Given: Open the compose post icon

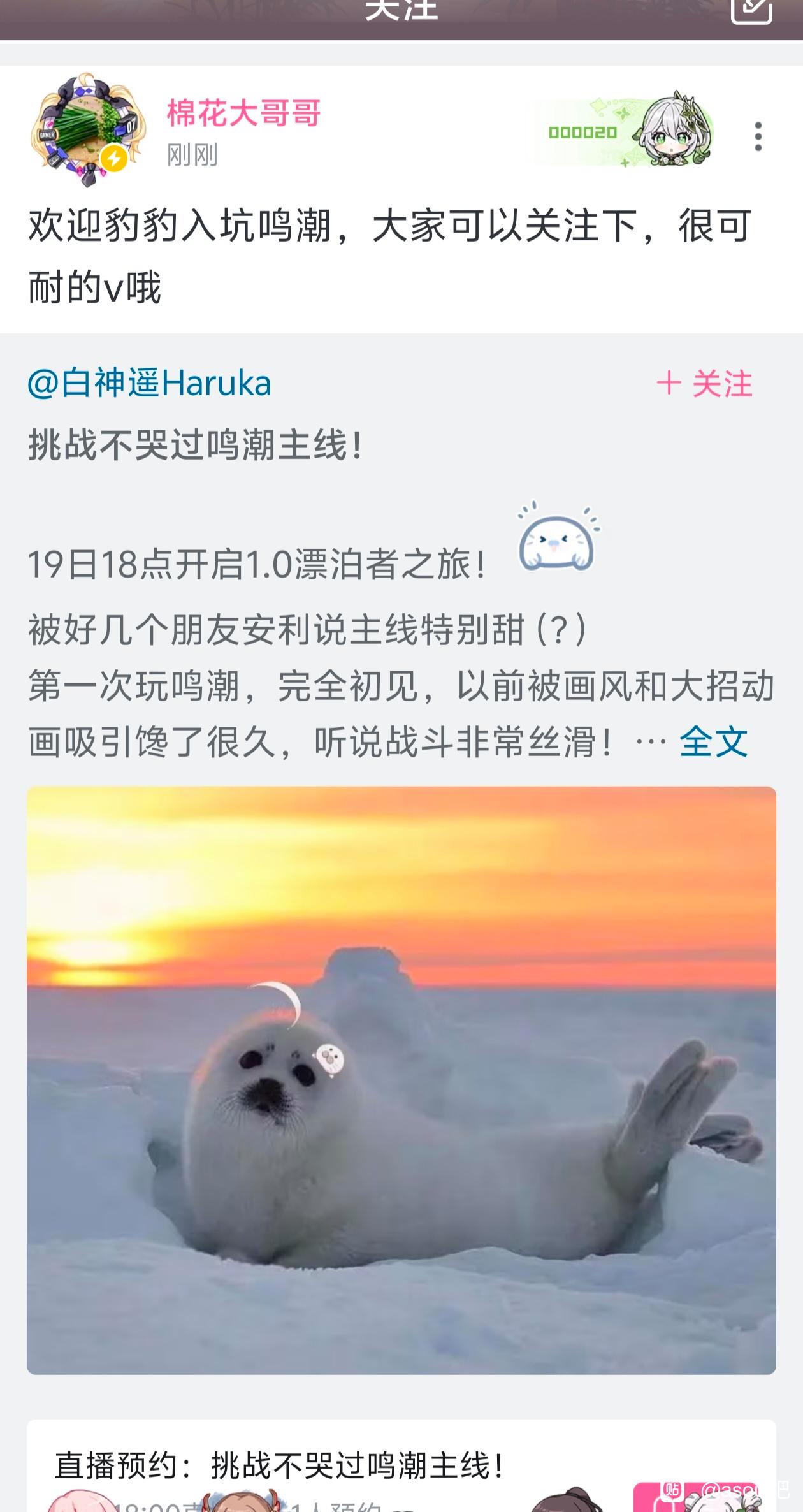Looking at the screenshot, I should point(752,9).
